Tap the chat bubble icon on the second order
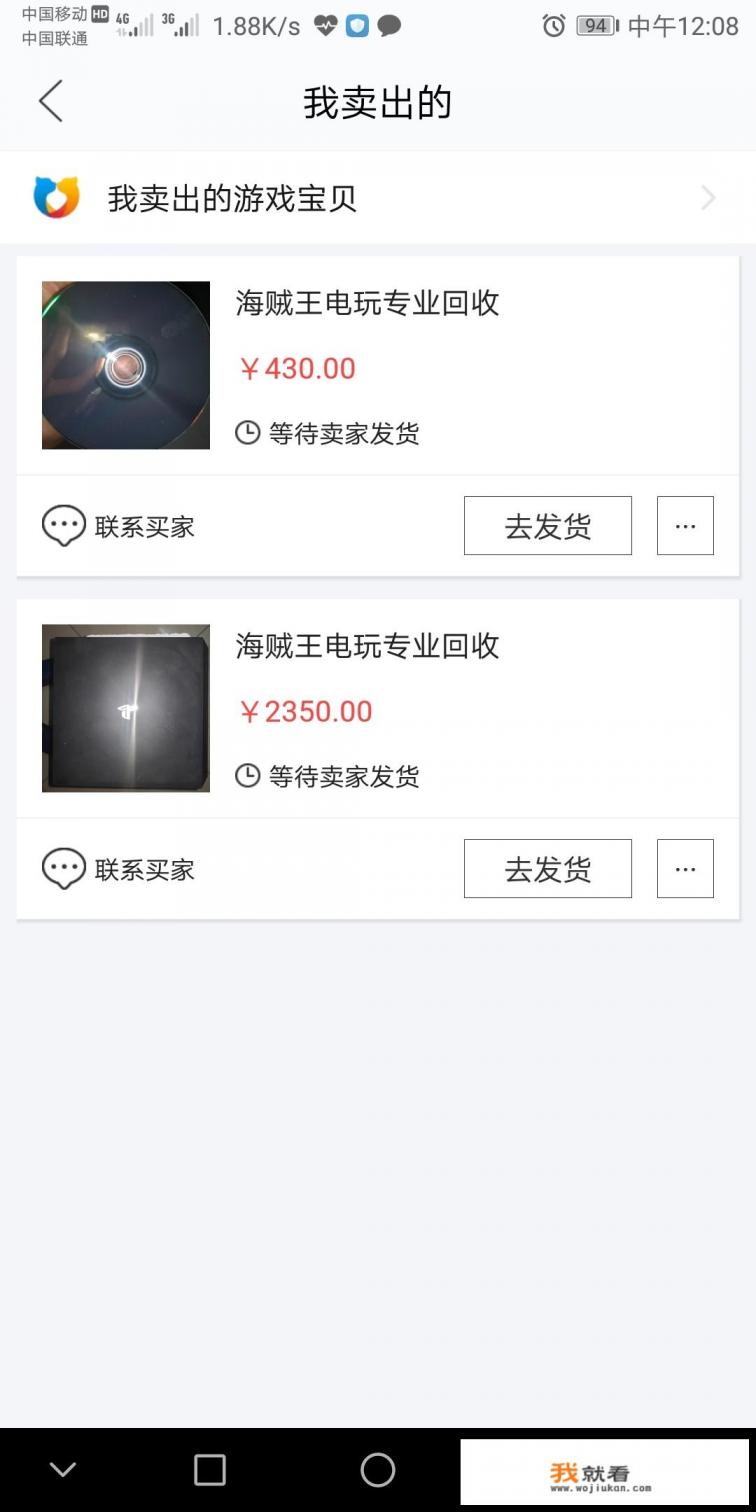This screenshot has height=1512, width=756. click(63, 868)
